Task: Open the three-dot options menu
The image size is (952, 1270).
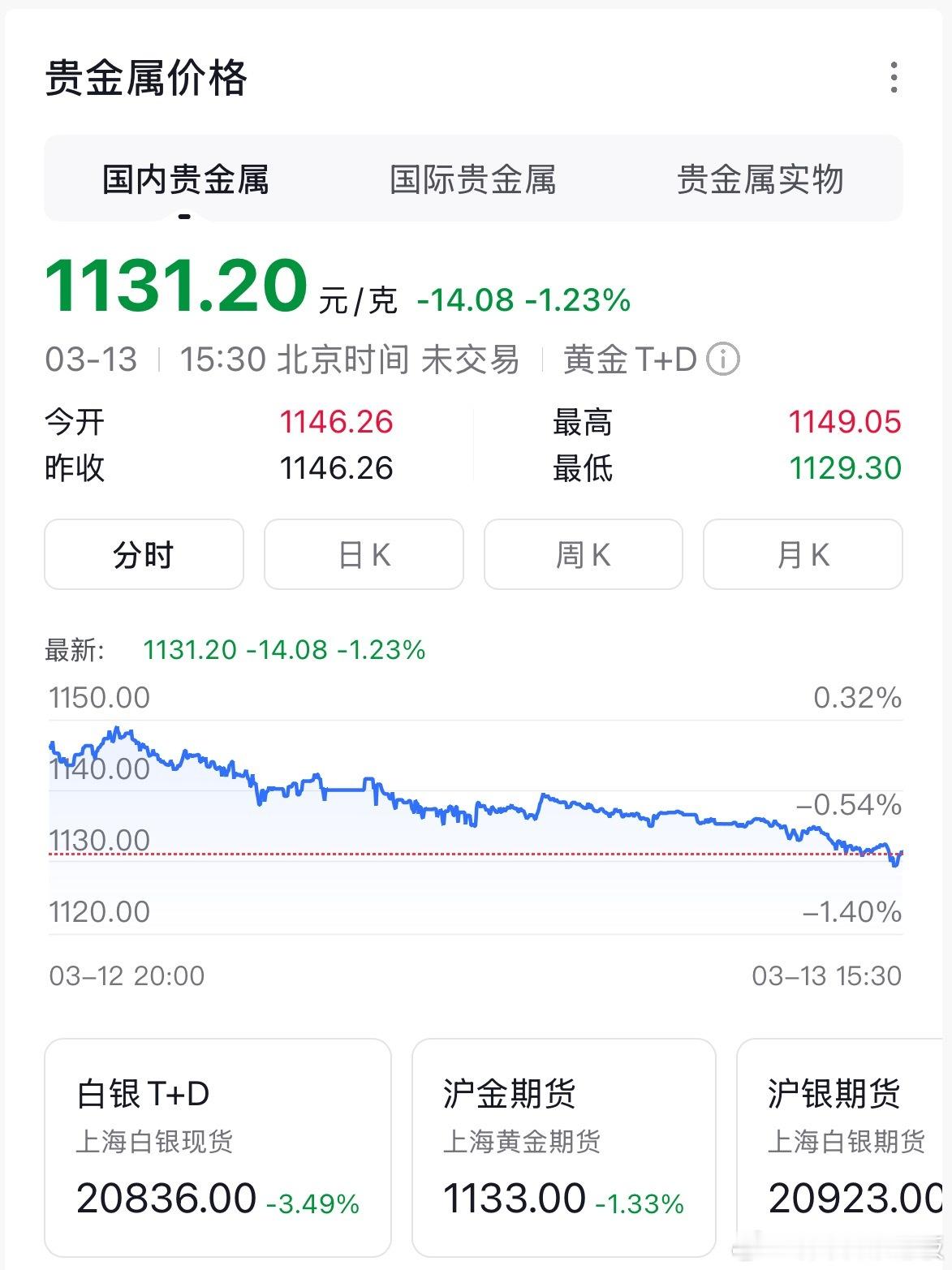Action: pyautogui.click(x=894, y=77)
